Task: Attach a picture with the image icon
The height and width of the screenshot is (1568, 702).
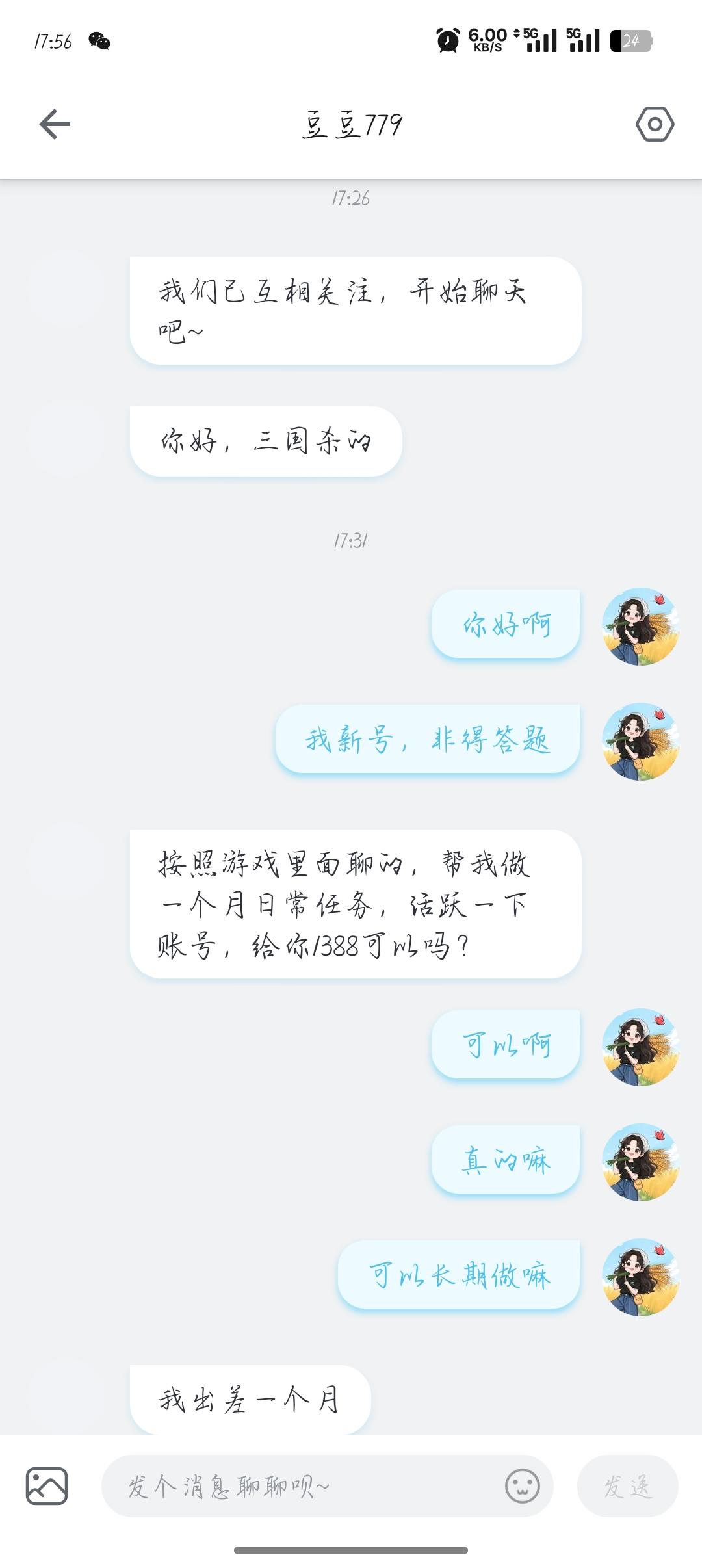Action: click(x=47, y=1486)
